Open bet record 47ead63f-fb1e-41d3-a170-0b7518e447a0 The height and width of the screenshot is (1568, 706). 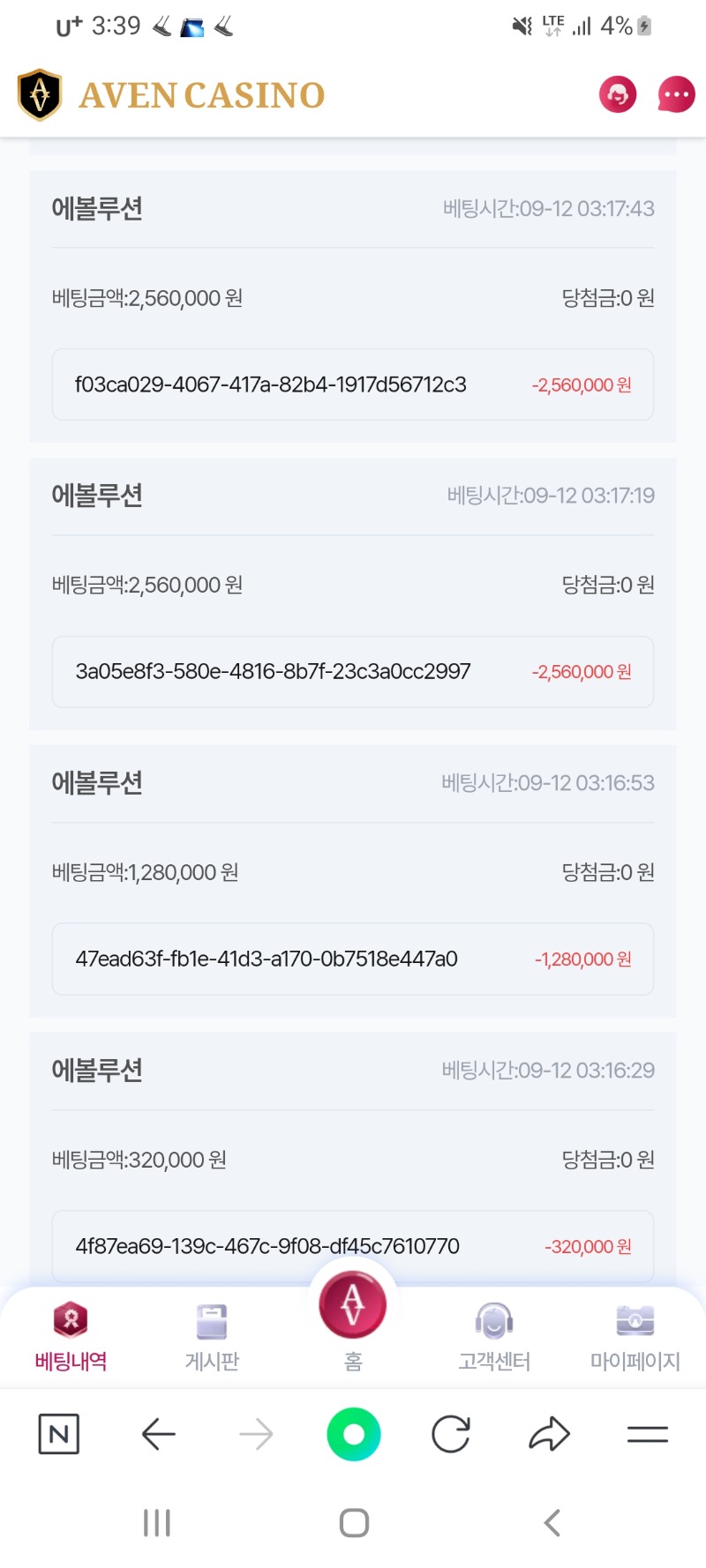353,959
